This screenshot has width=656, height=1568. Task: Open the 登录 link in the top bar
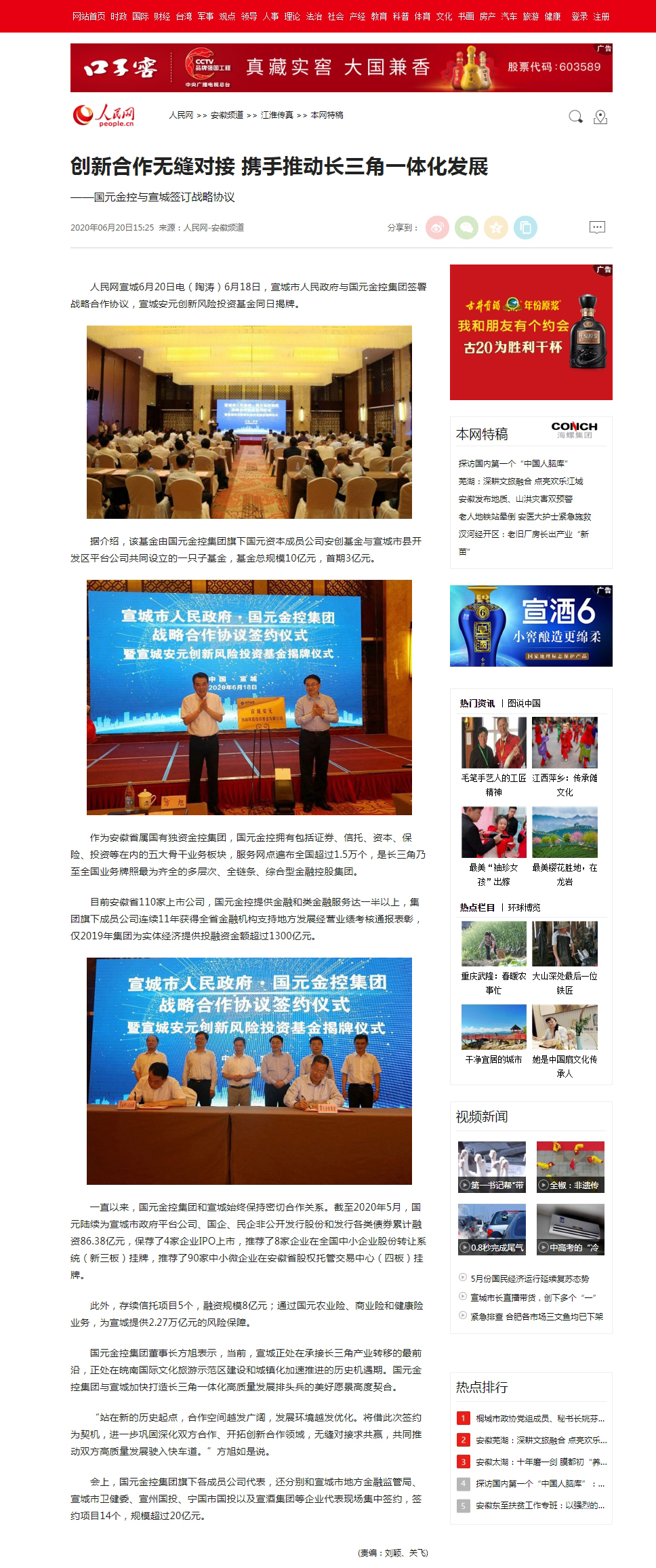(579, 16)
